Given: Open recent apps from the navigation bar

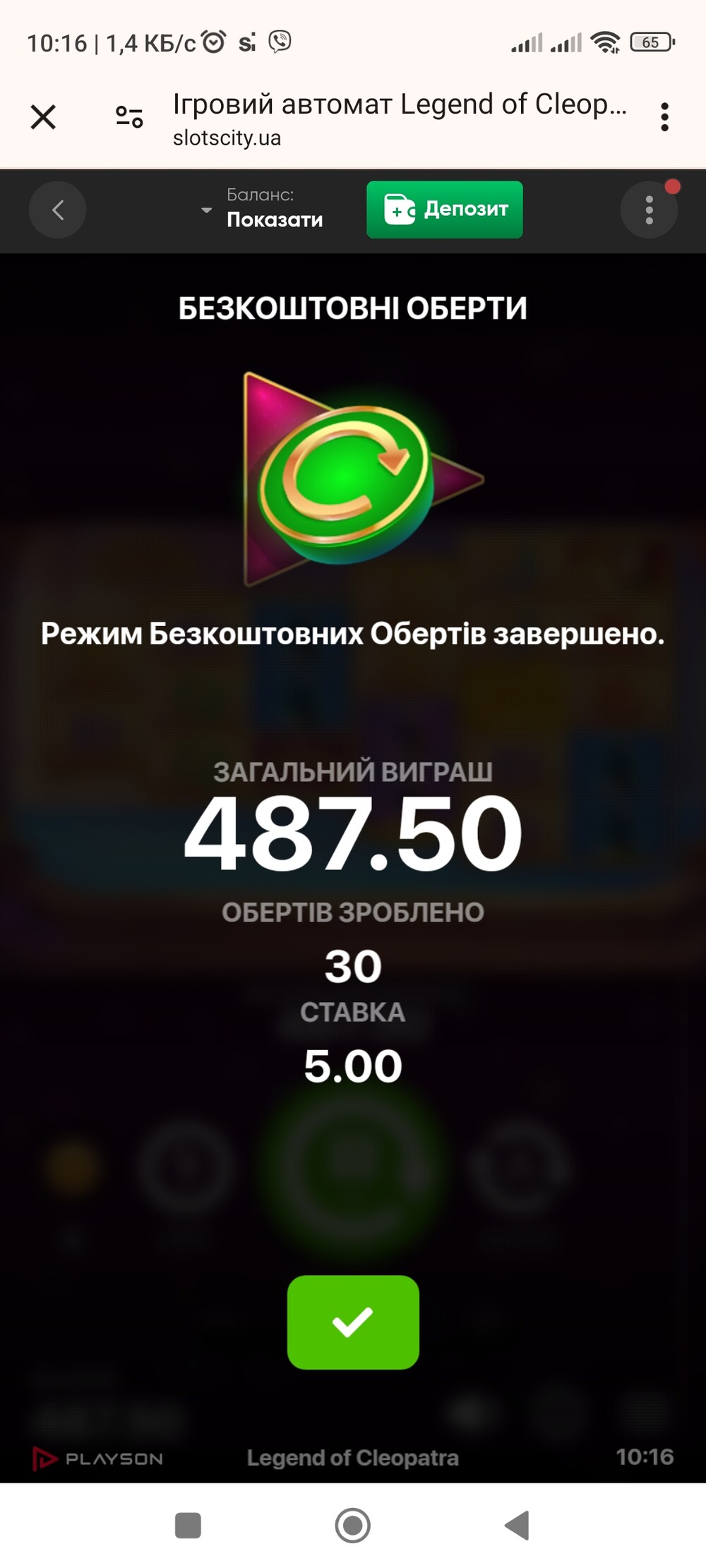Looking at the screenshot, I should [188, 1525].
